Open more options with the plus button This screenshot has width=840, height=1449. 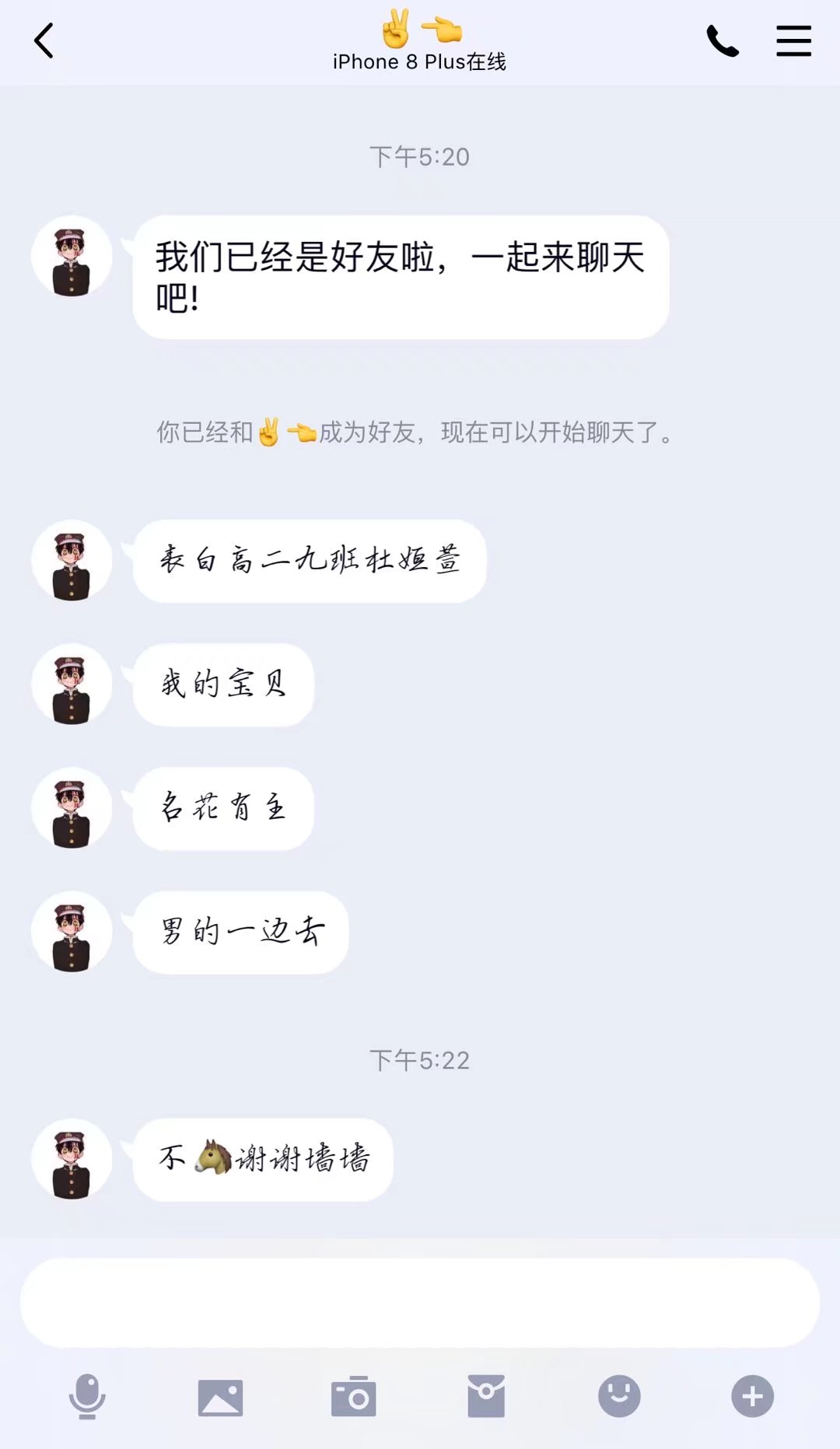(752, 1396)
